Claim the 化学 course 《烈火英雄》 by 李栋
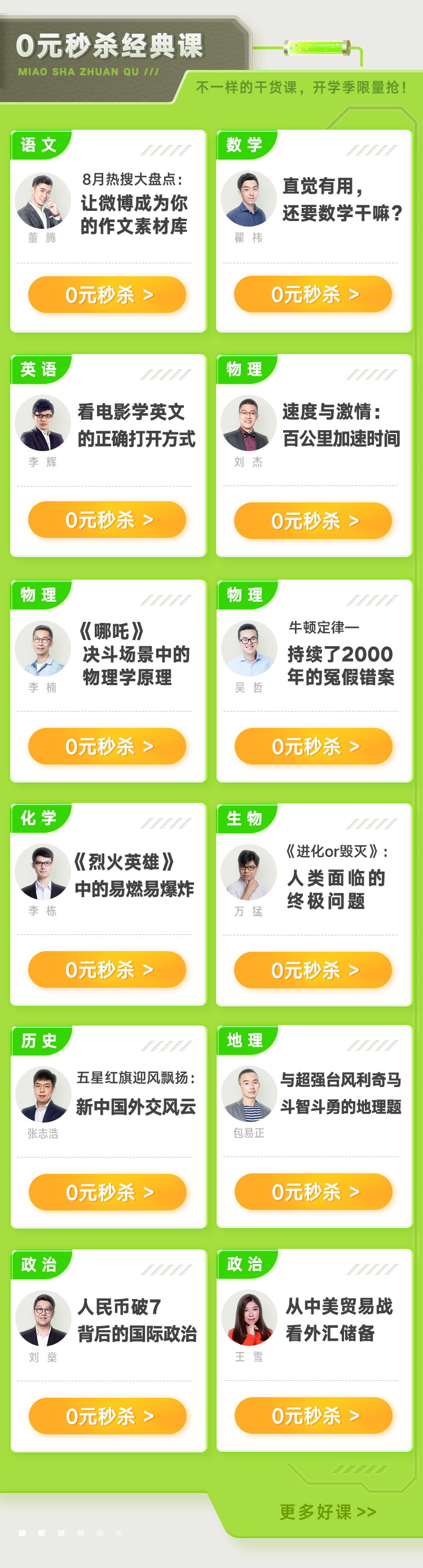Image resolution: width=423 pixels, height=1568 pixels. click(x=107, y=970)
